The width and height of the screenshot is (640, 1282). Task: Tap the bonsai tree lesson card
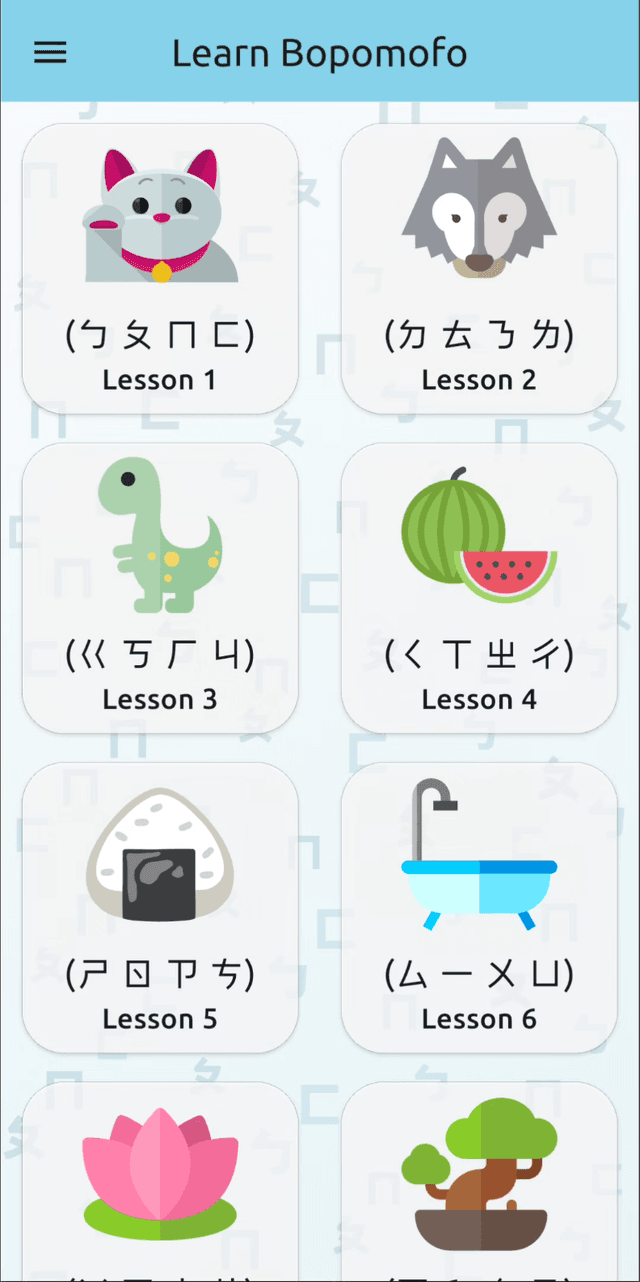(x=479, y=1185)
